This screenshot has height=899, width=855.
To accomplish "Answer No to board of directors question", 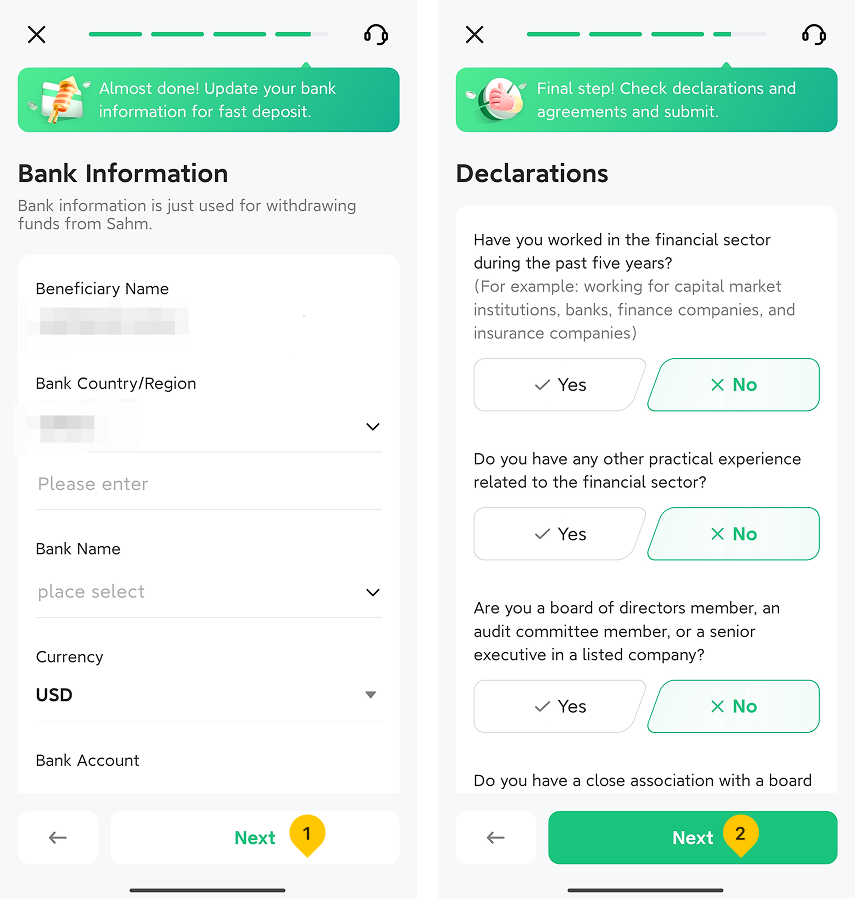I will coord(733,706).
